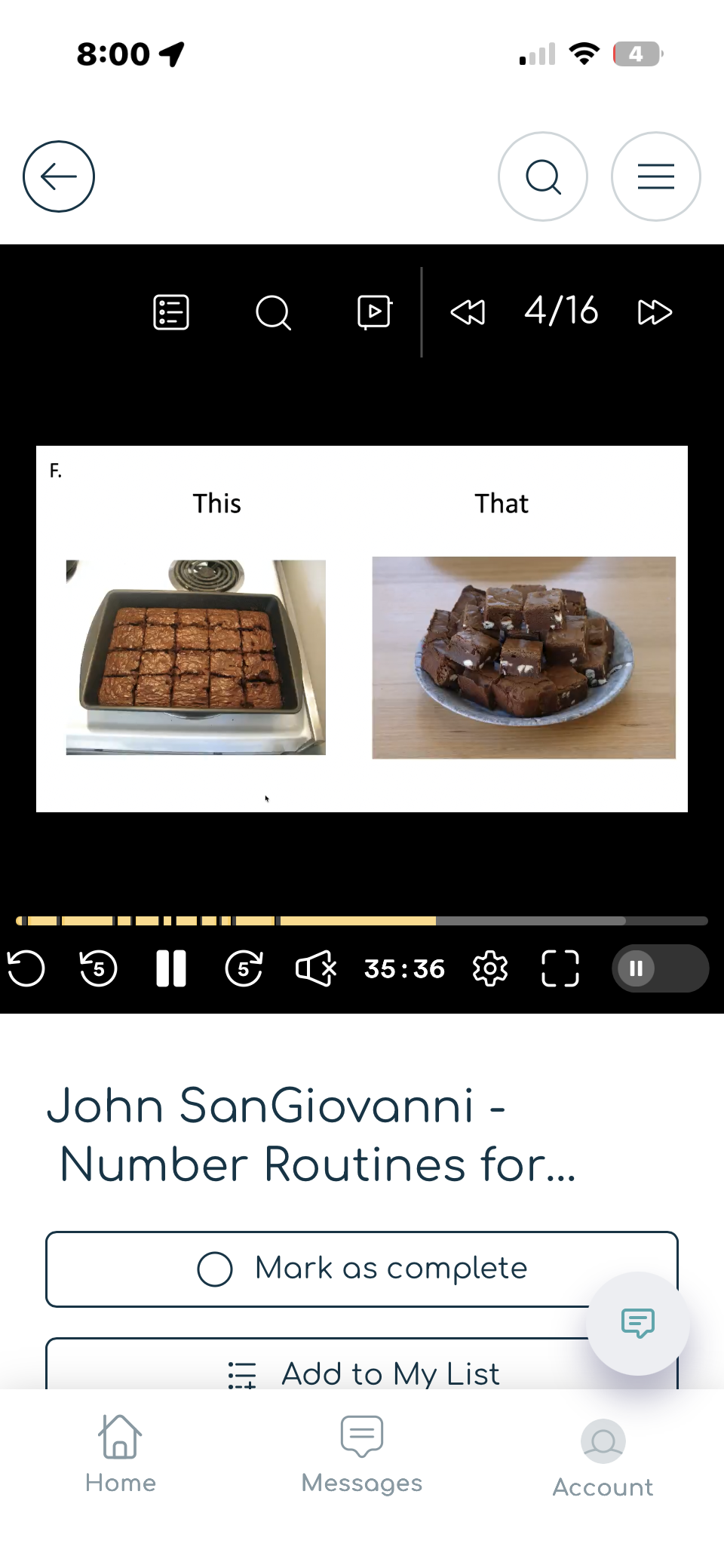Skip to the previous slide
The height and width of the screenshot is (1568, 724).
[x=468, y=312]
